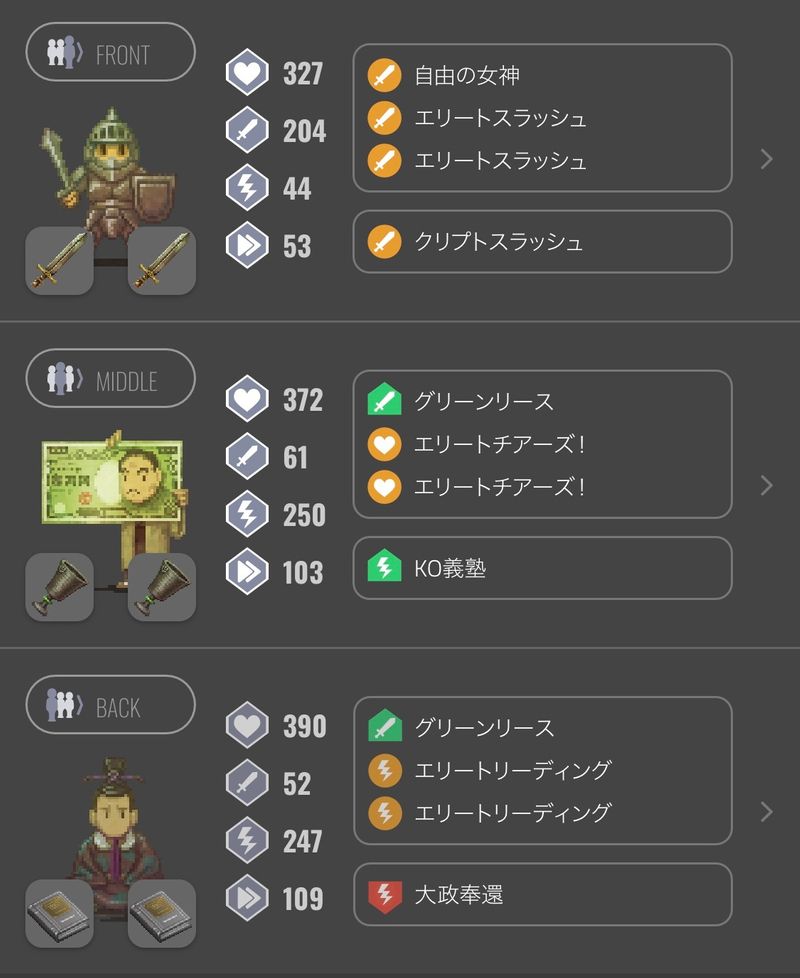Expand the chevron beside the 自由の女神 skill list
800x978 pixels.
coord(767,159)
